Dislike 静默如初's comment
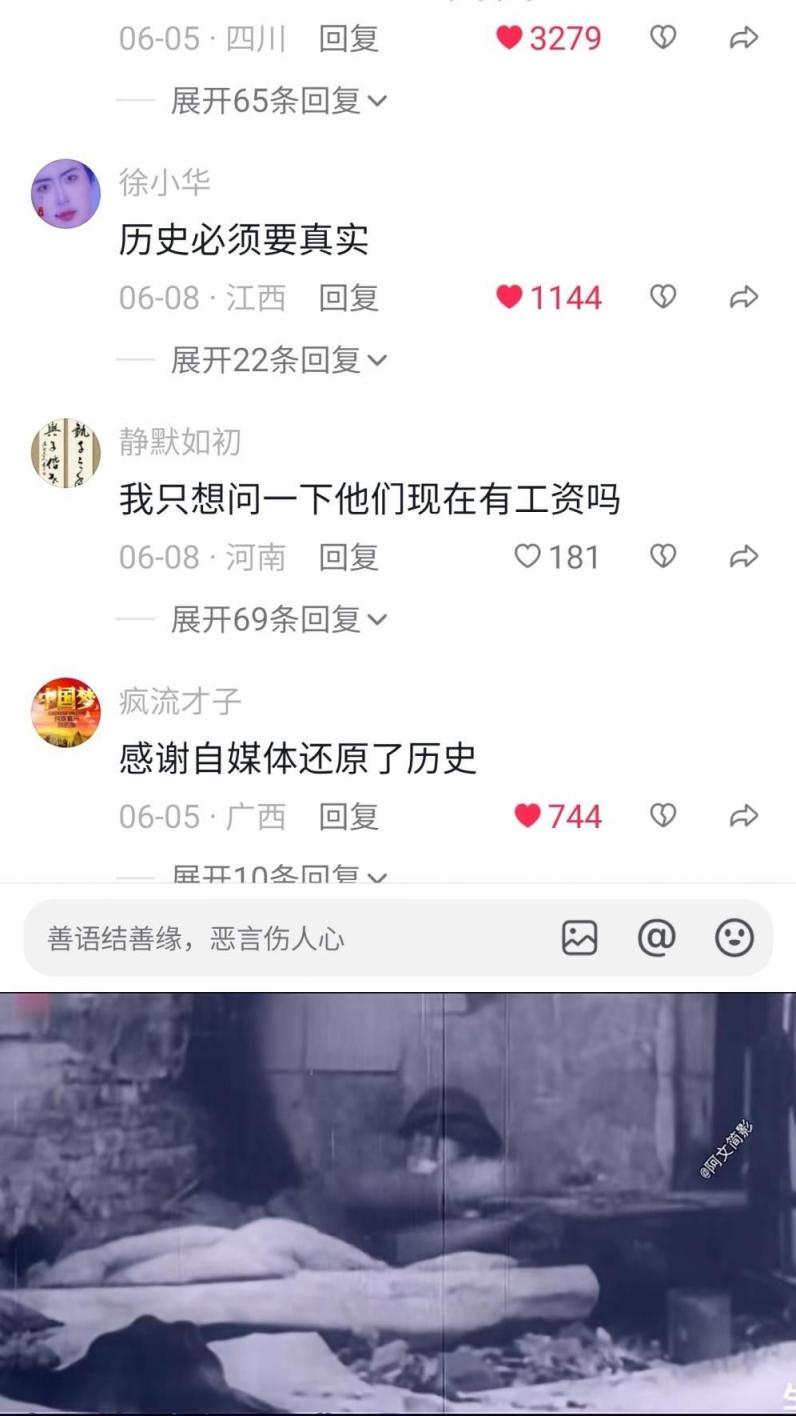Image resolution: width=796 pixels, height=1416 pixels. 663,556
